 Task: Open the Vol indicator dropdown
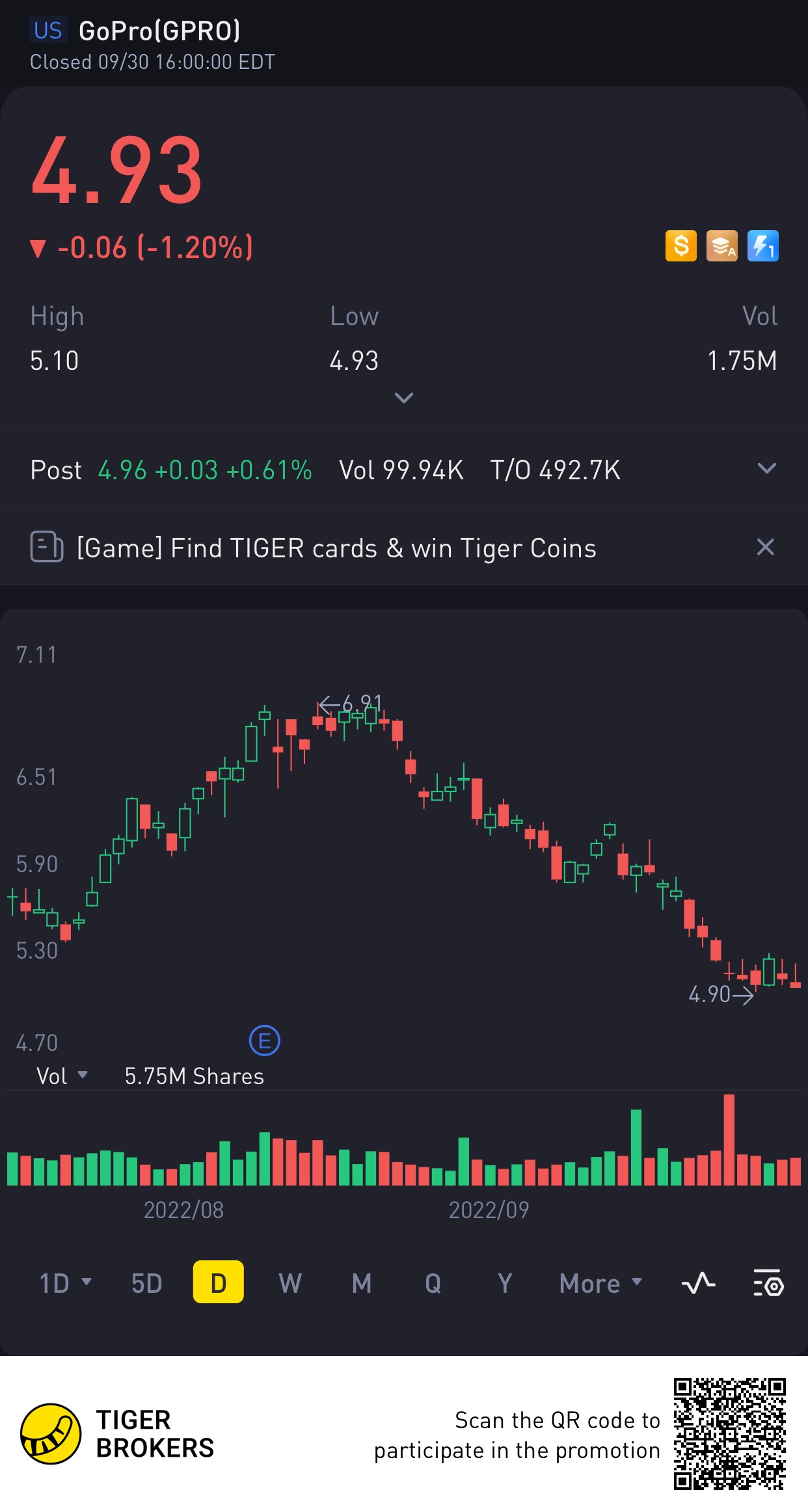(62, 1076)
